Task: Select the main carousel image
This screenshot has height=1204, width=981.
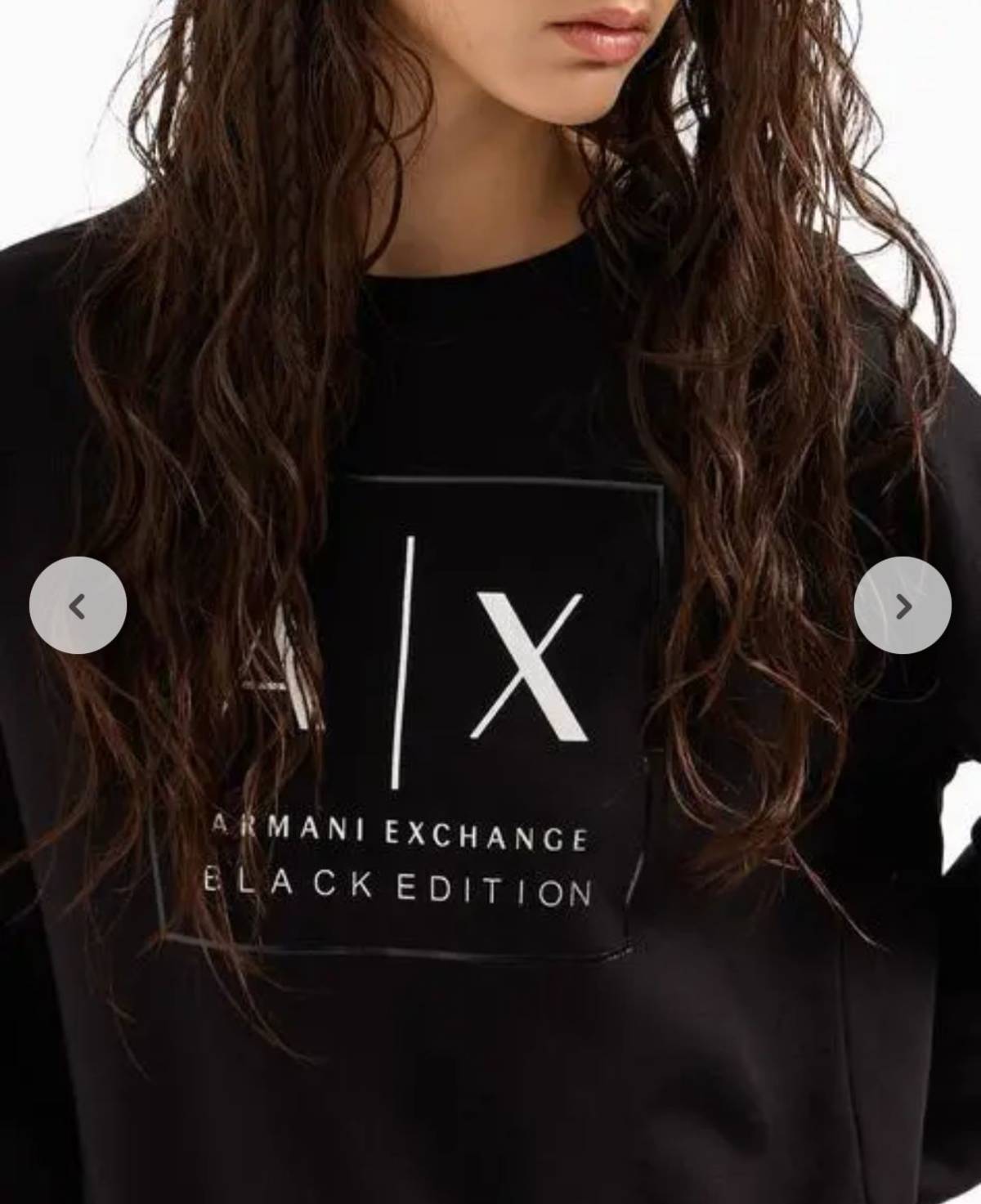Action: click(490, 602)
